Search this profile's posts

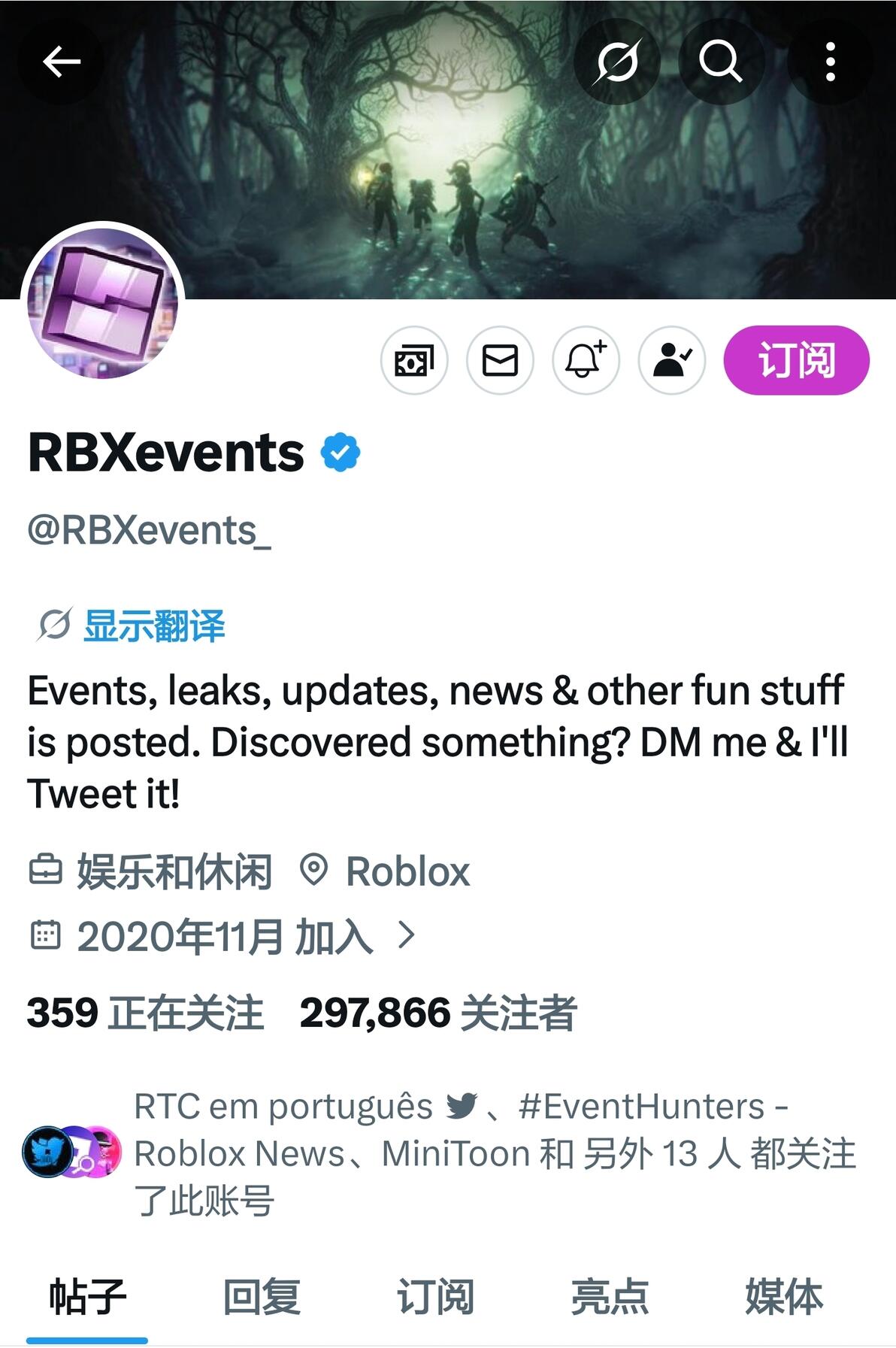[x=721, y=62]
